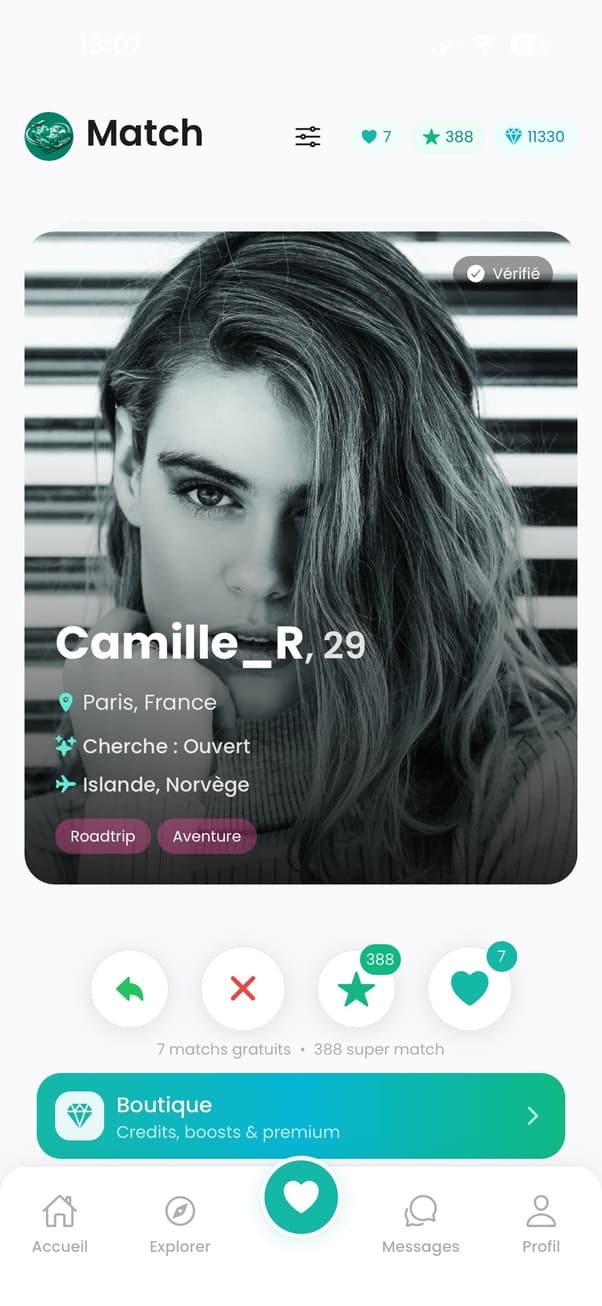
Task: Send a super match with the star button
Action: tap(356, 989)
